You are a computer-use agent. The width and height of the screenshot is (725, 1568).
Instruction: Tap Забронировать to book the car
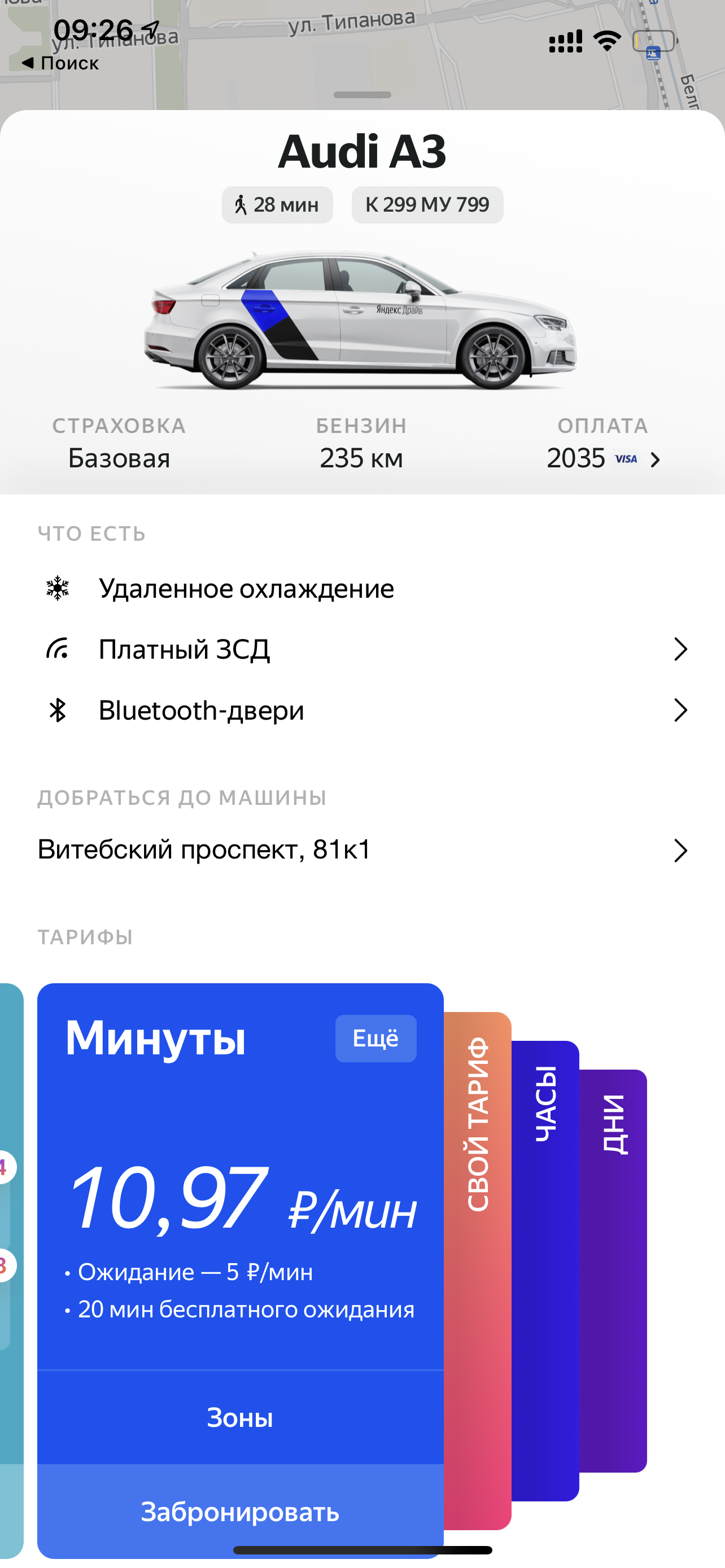coord(240,1512)
